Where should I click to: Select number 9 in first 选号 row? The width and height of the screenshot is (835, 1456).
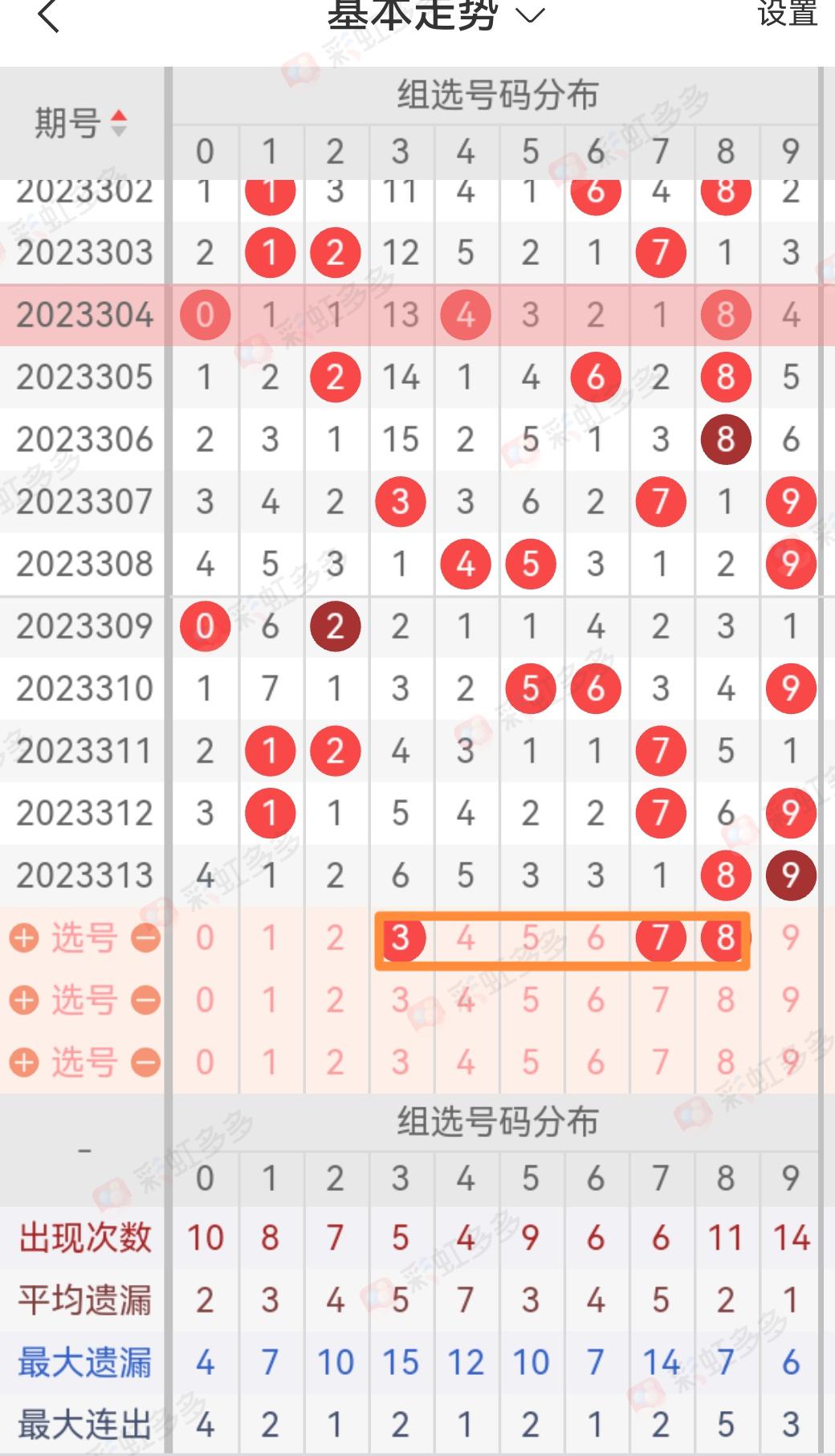[x=790, y=938]
